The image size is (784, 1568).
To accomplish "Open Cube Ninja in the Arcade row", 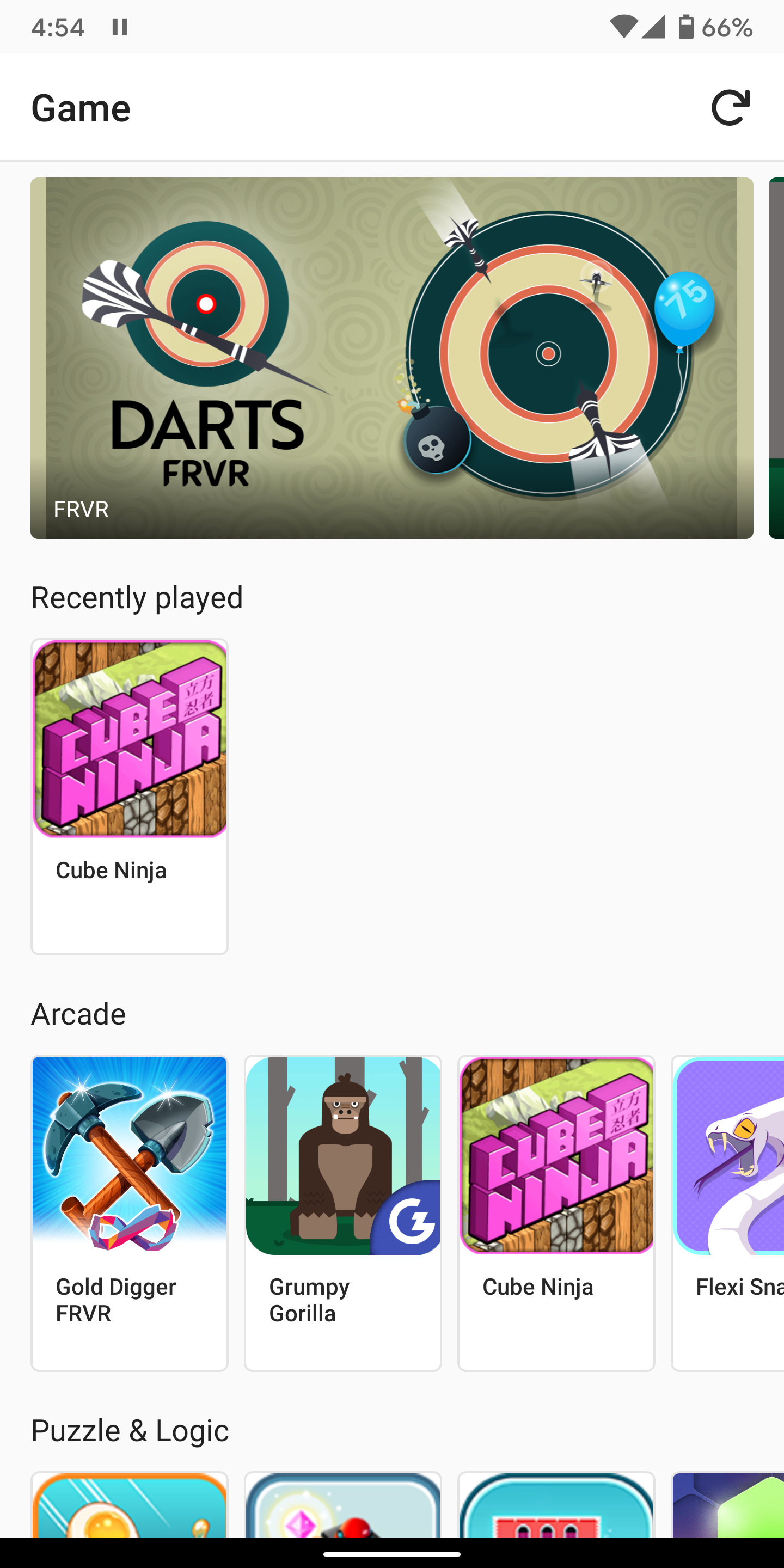I will click(x=556, y=1212).
